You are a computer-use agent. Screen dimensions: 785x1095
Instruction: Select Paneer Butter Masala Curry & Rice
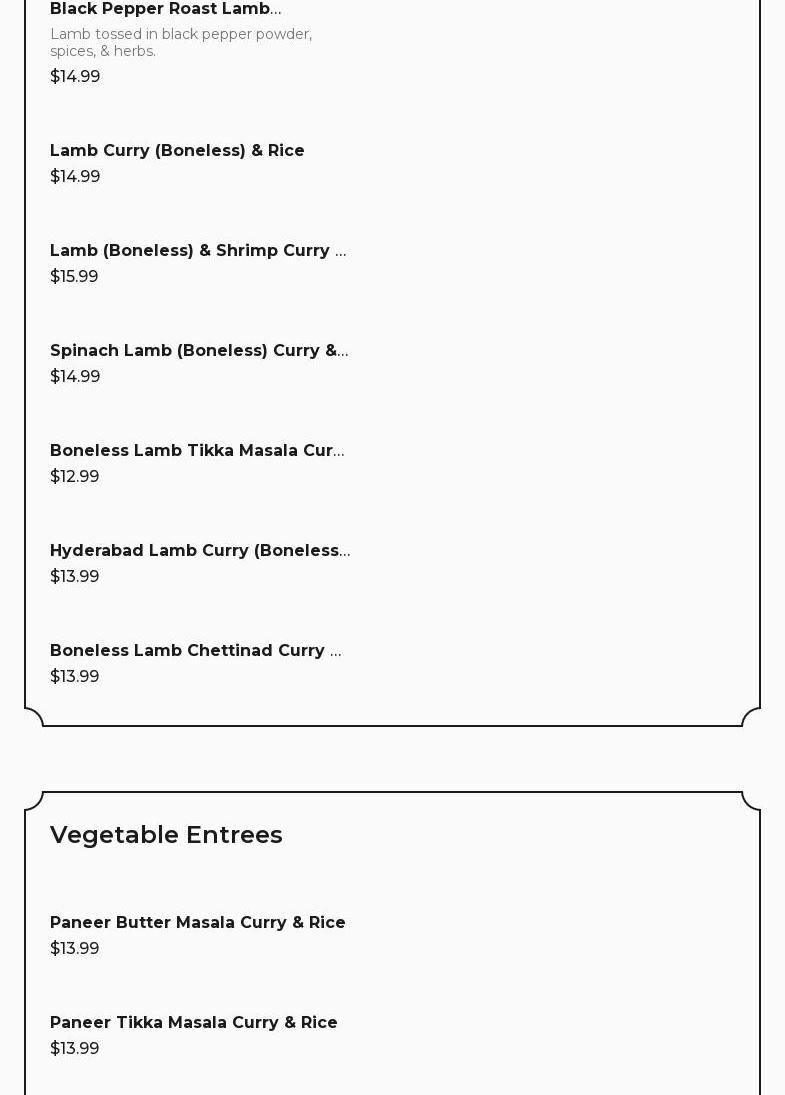(x=197, y=923)
